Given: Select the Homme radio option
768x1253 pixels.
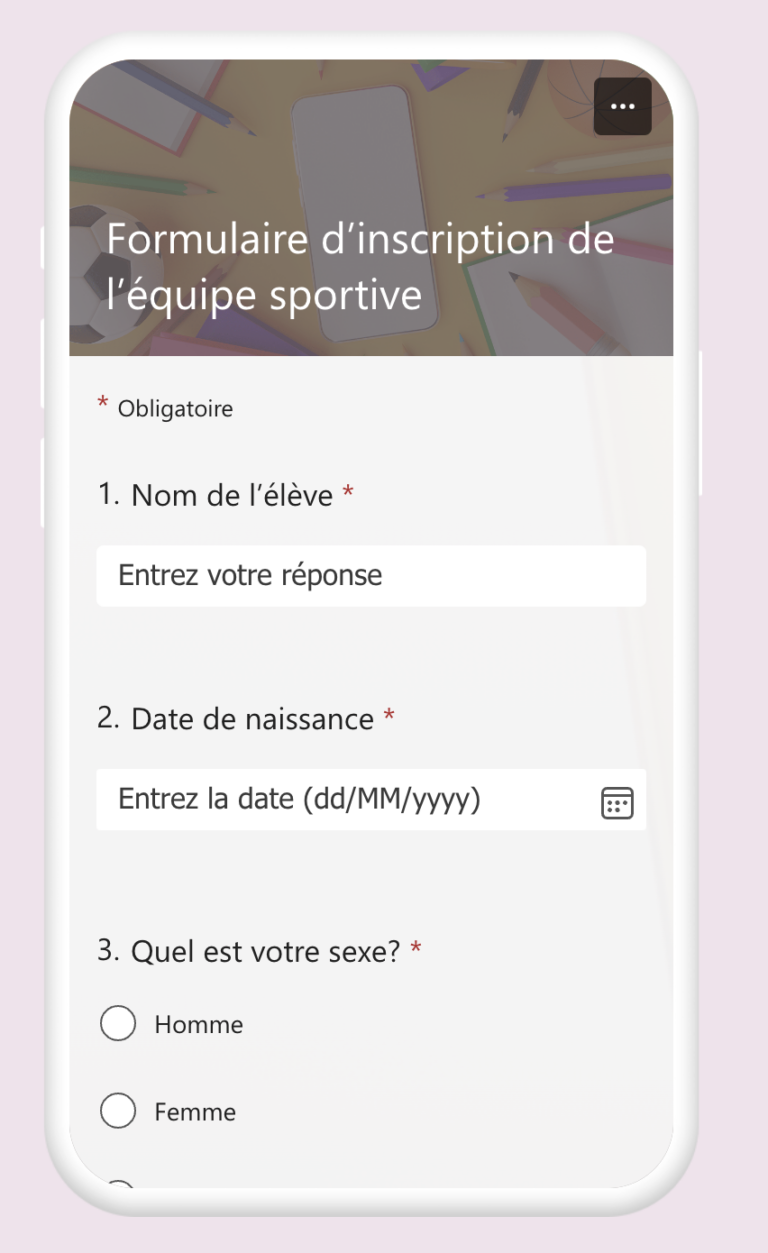Looking at the screenshot, I should pyautogui.click(x=118, y=1024).
